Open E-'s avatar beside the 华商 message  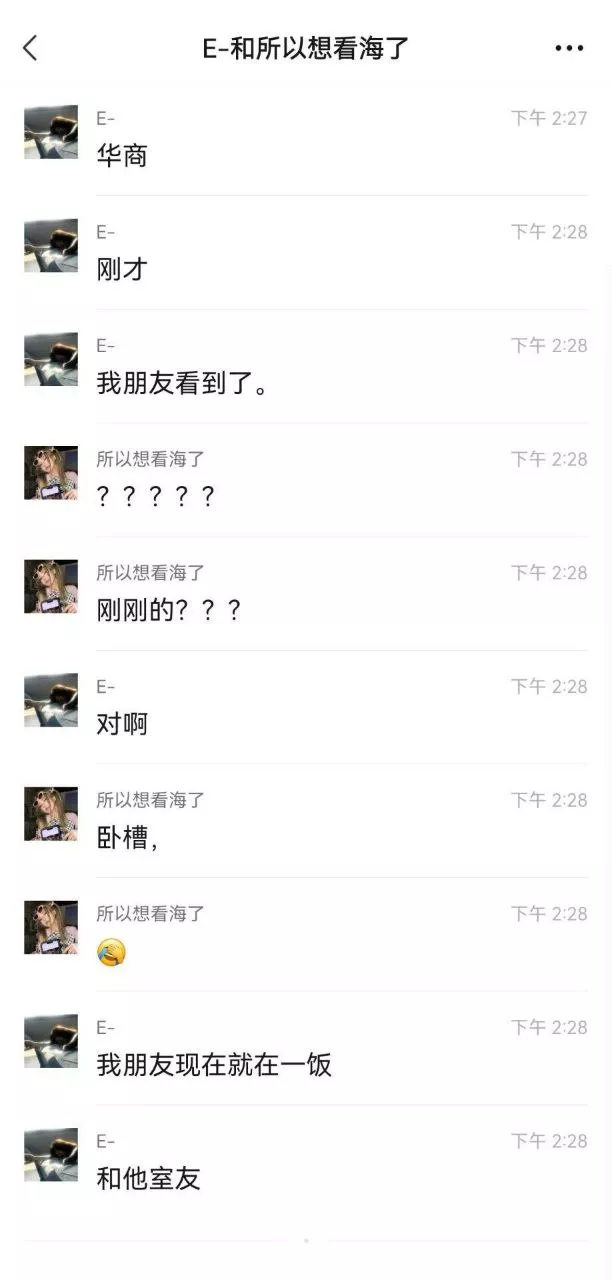coord(51,132)
